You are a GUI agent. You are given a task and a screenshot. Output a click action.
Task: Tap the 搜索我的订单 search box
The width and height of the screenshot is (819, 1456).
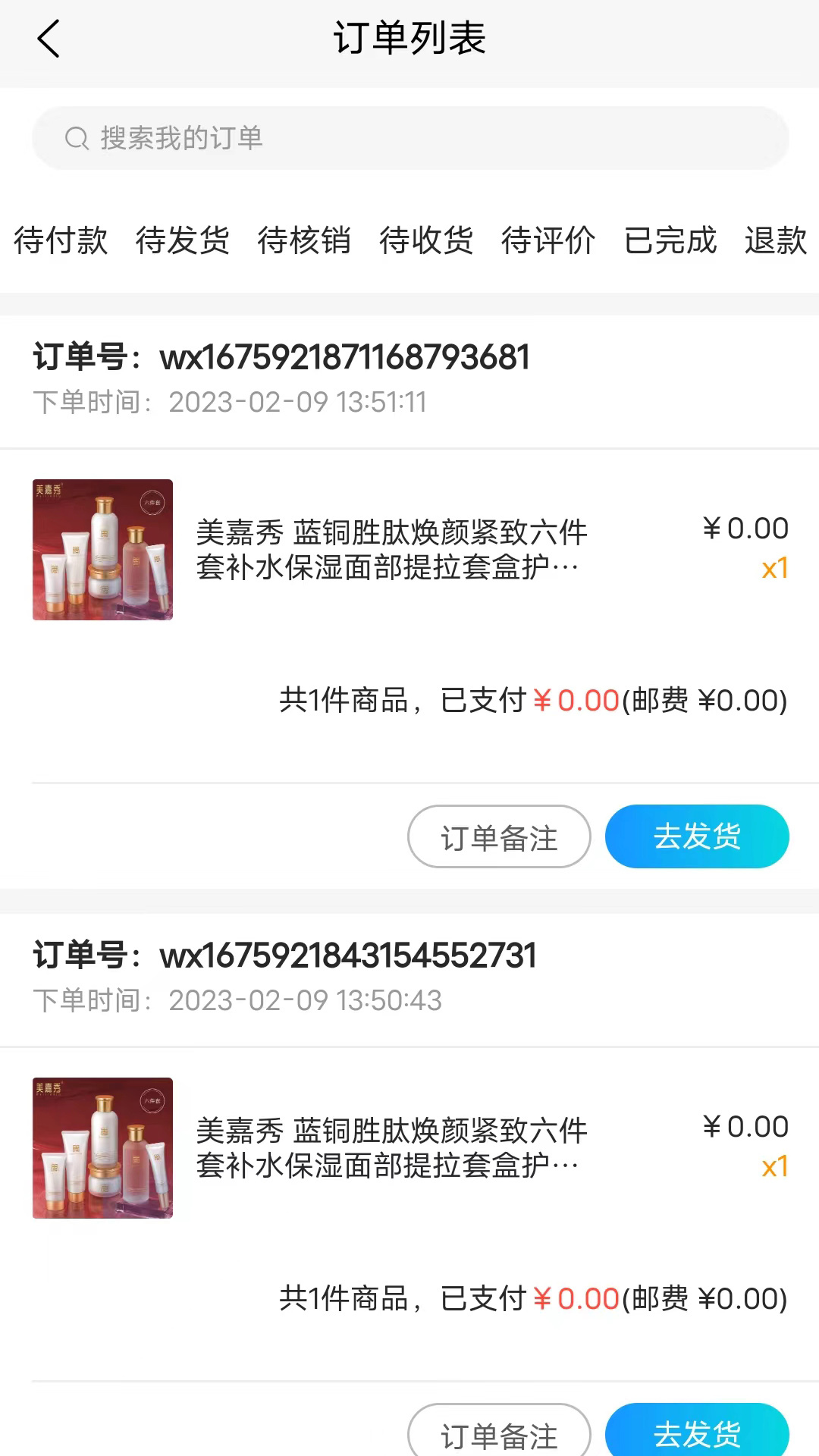(409, 138)
